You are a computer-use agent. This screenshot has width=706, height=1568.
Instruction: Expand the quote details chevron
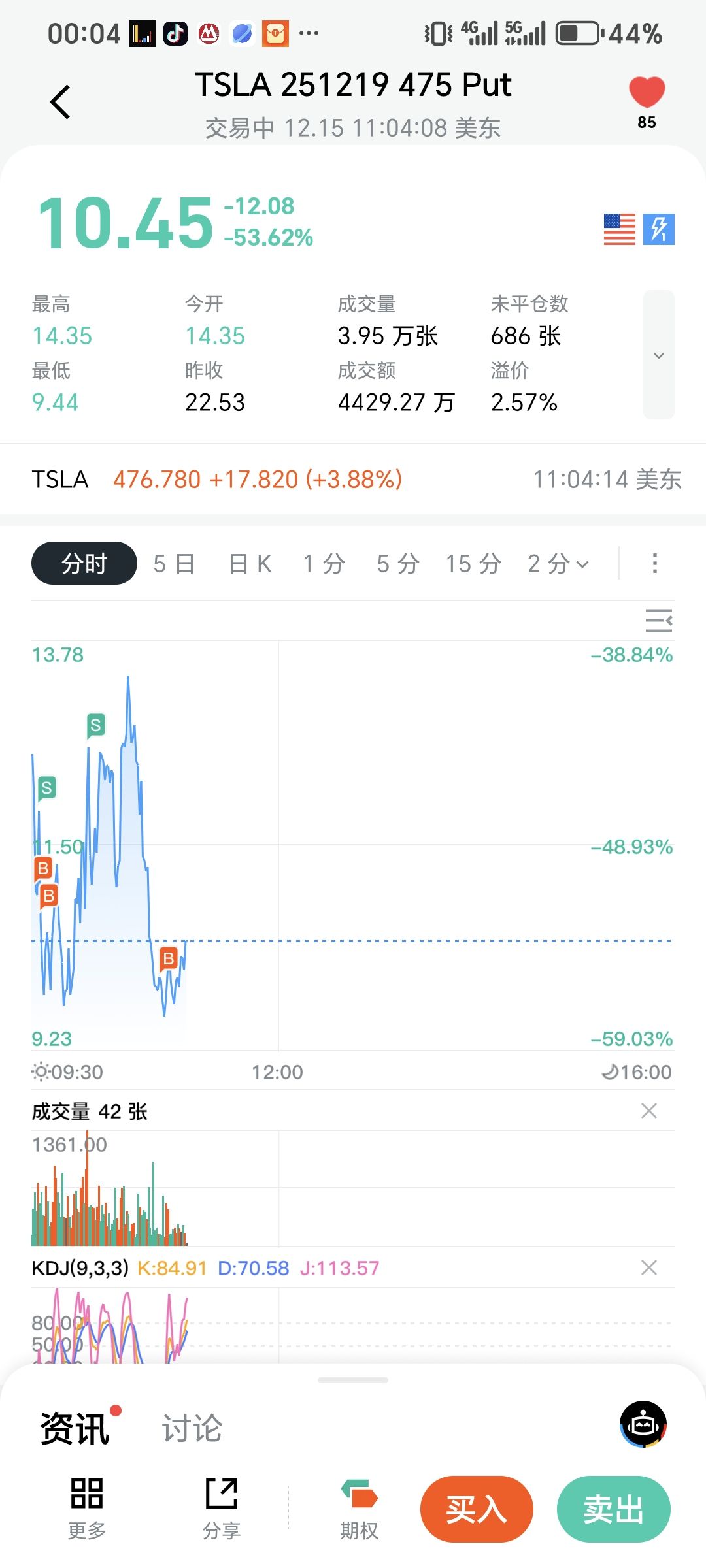click(x=658, y=355)
